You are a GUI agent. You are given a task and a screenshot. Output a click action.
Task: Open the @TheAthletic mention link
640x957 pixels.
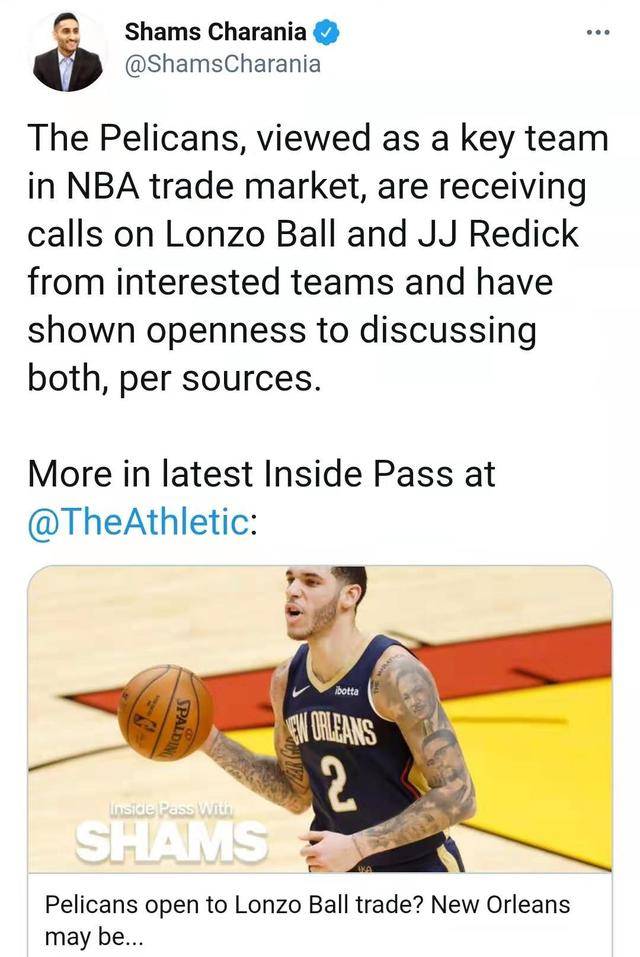click(137, 521)
